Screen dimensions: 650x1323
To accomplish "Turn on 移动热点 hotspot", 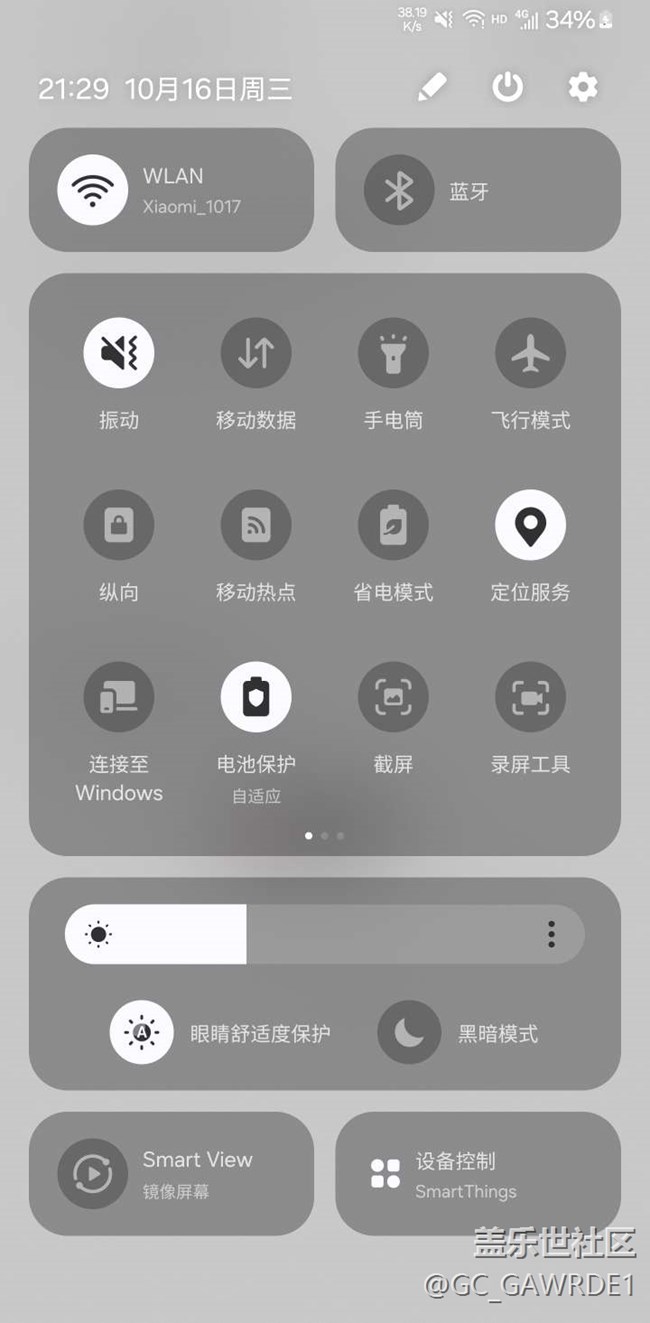I will click(x=256, y=525).
